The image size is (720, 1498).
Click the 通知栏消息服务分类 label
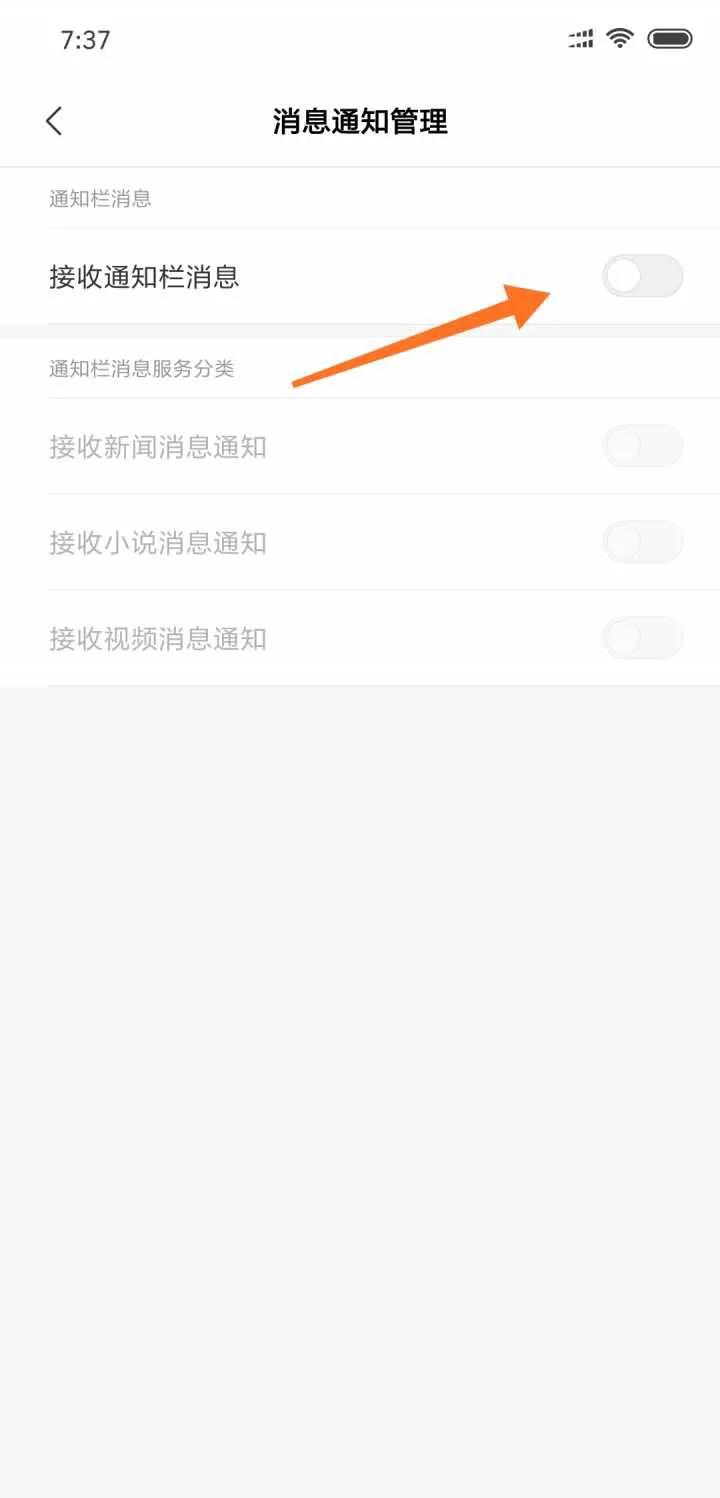(x=140, y=368)
